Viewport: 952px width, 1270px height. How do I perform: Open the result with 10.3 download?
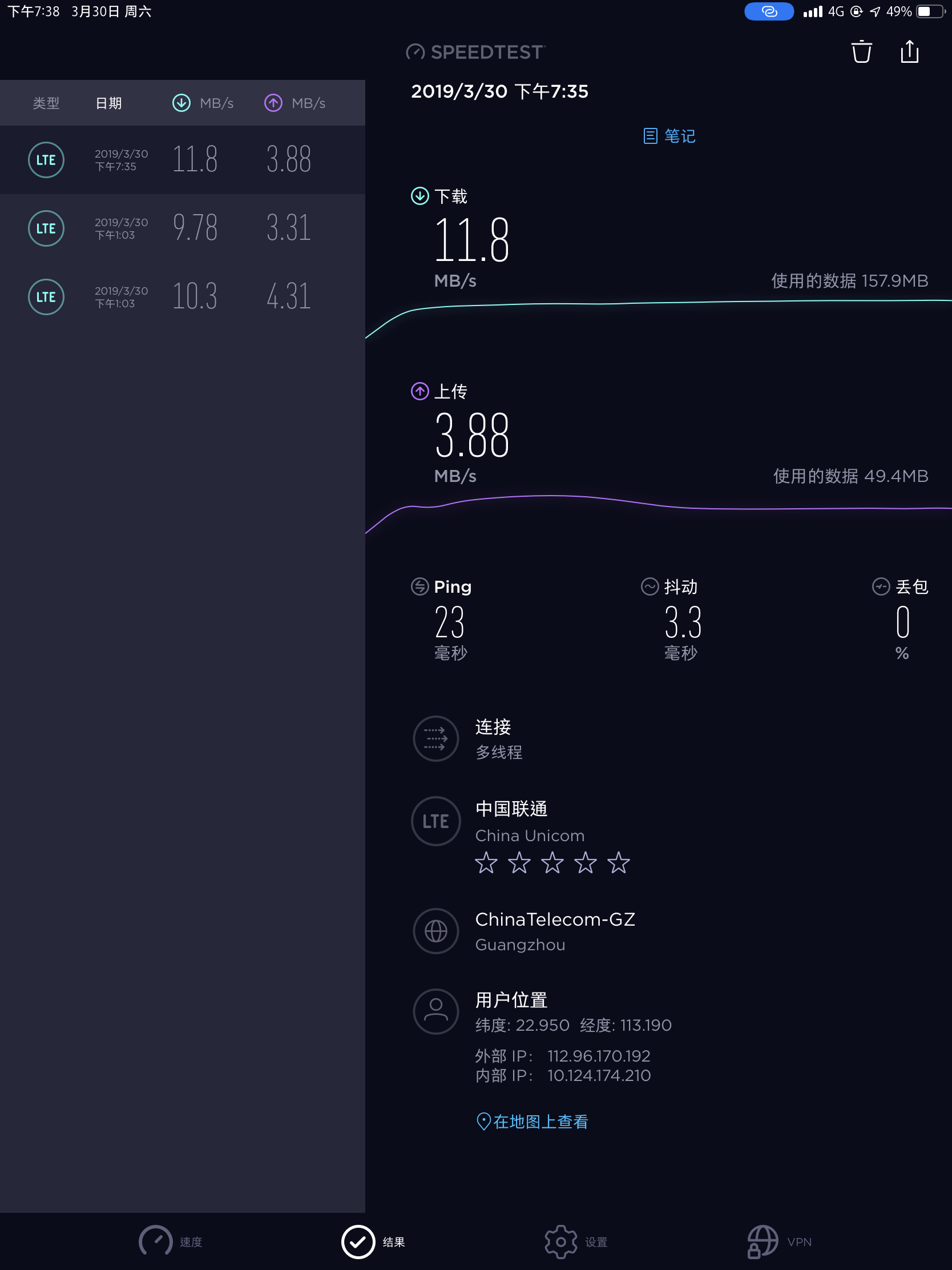click(183, 297)
